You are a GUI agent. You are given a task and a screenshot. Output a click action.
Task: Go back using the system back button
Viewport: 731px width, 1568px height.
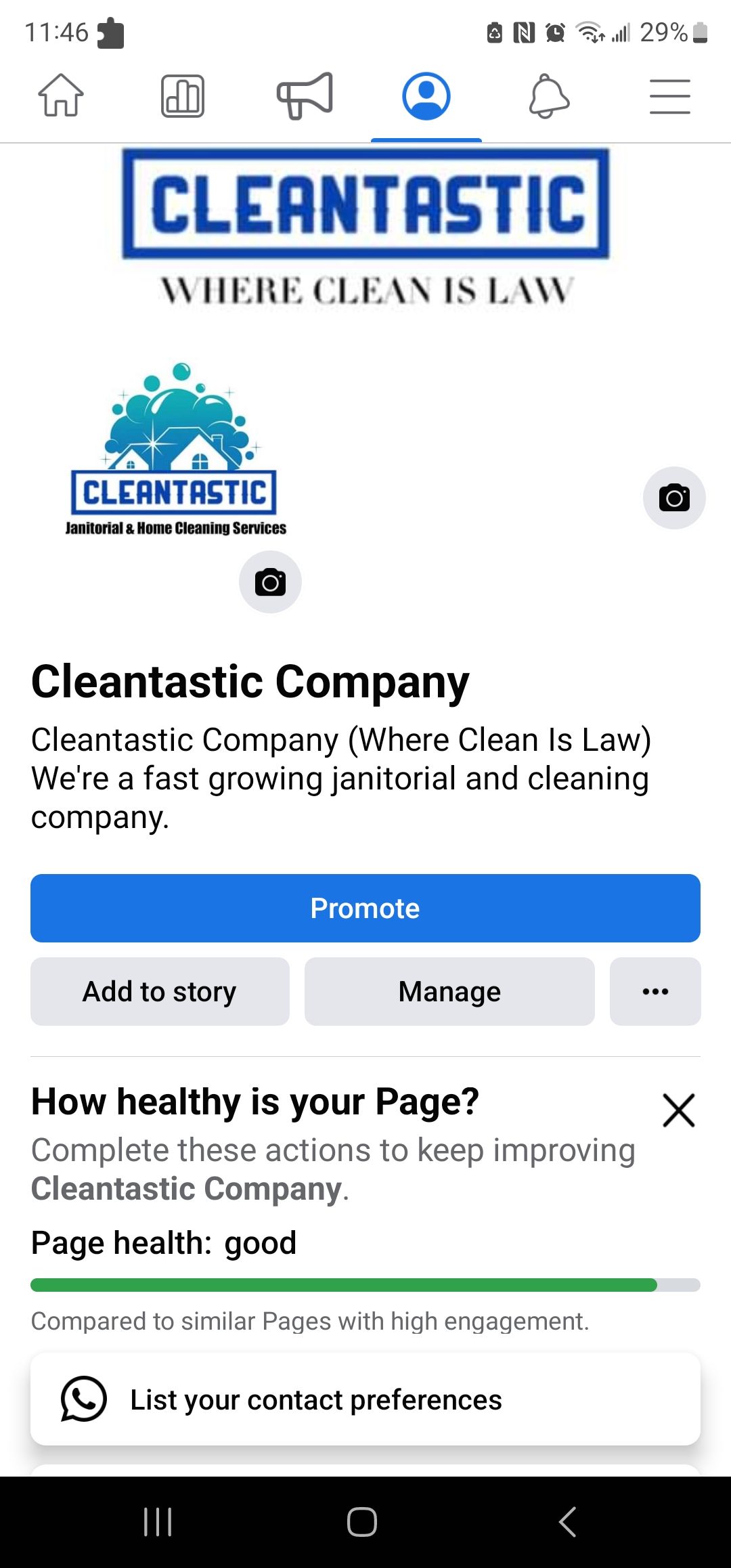point(567,1522)
